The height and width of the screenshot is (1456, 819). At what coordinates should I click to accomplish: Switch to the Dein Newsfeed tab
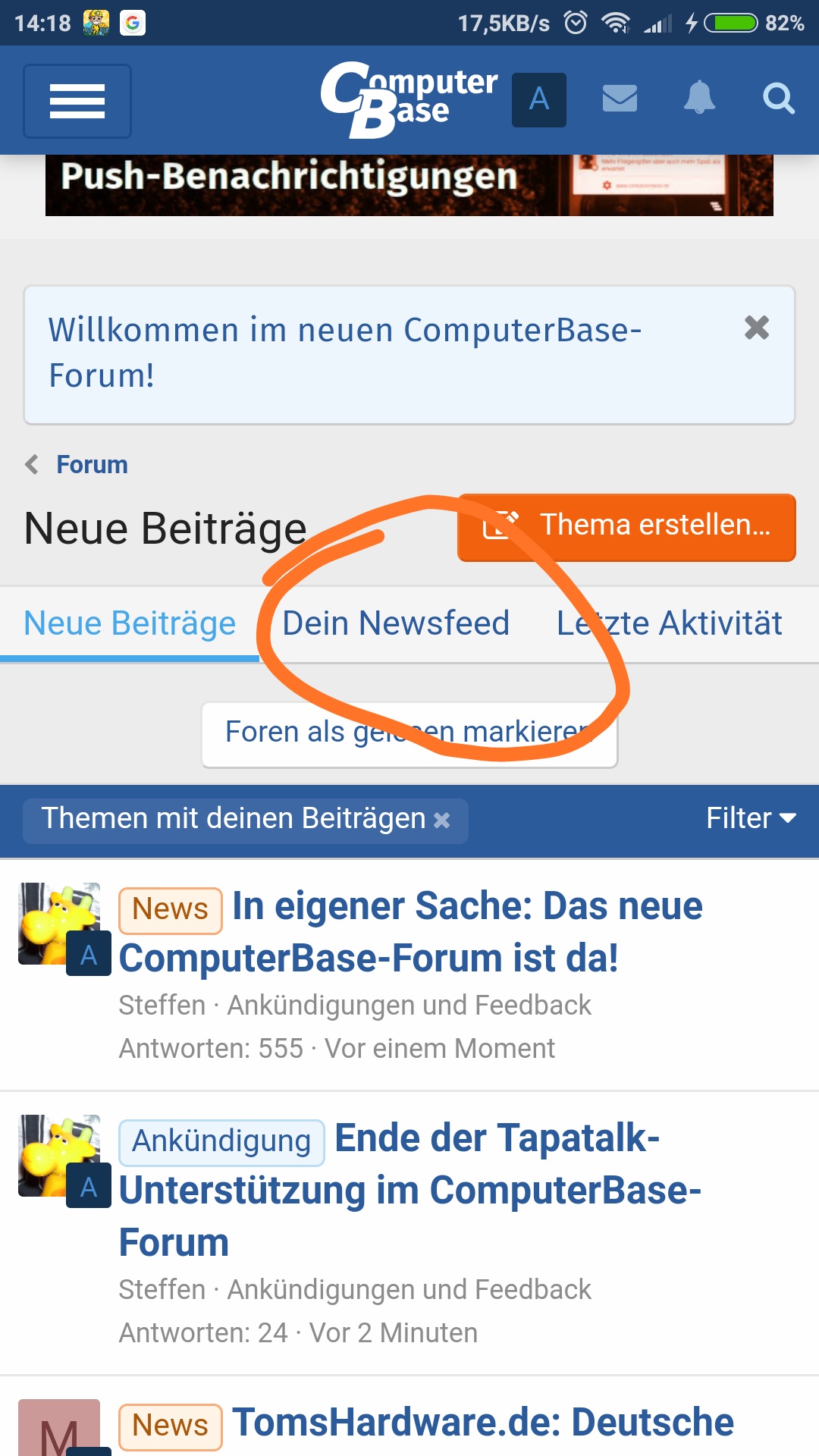[395, 623]
